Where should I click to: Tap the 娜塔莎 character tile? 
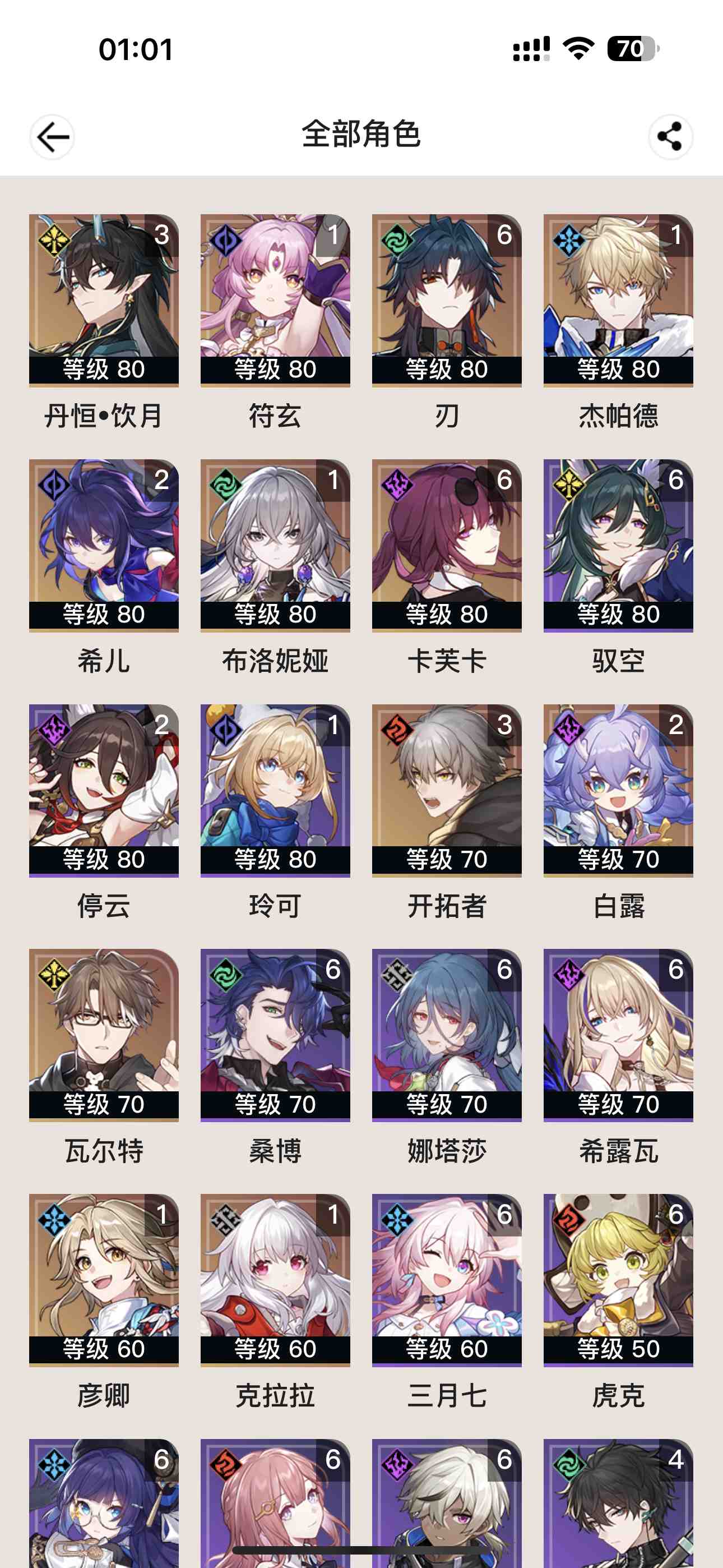(x=447, y=1035)
